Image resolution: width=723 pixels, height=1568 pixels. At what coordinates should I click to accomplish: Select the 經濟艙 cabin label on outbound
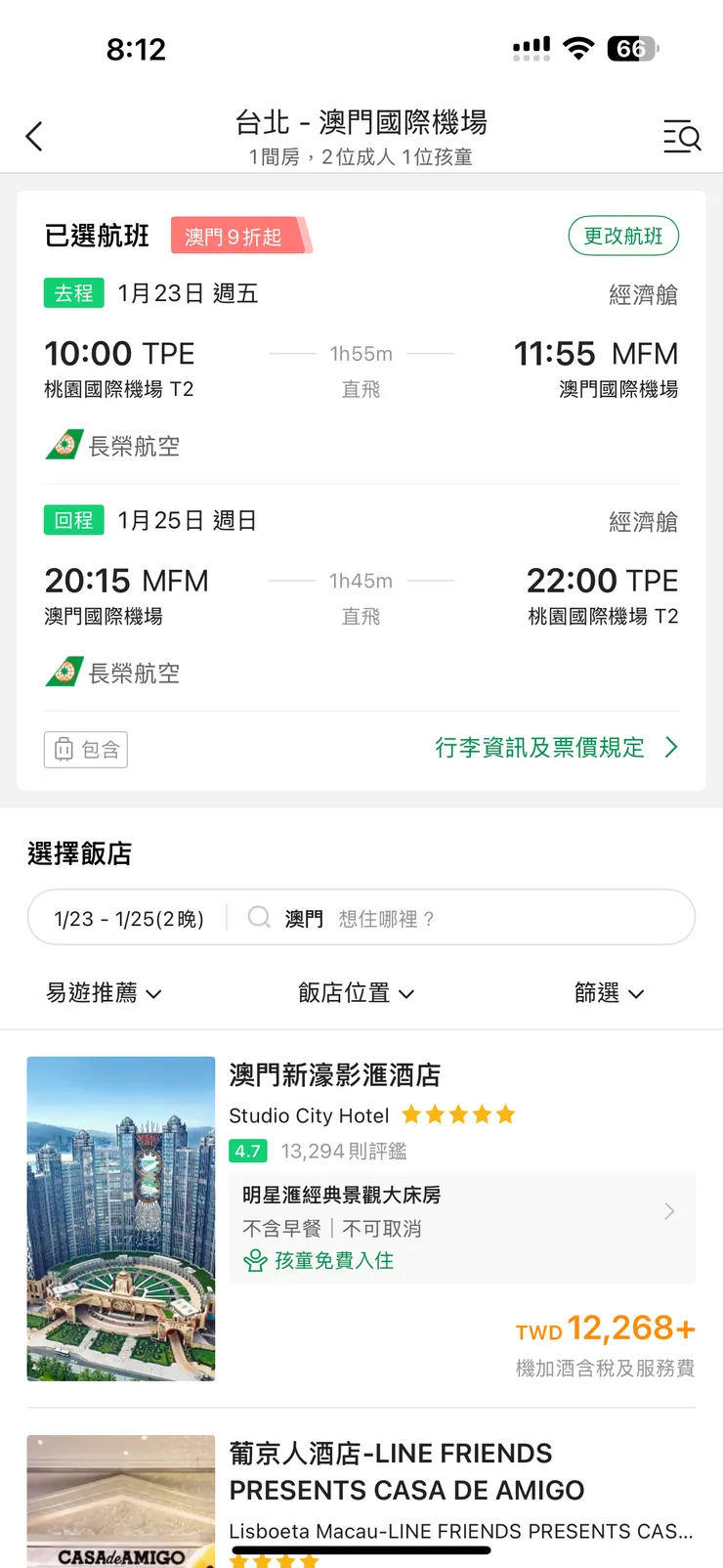pyautogui.click(x=643, y=292)
